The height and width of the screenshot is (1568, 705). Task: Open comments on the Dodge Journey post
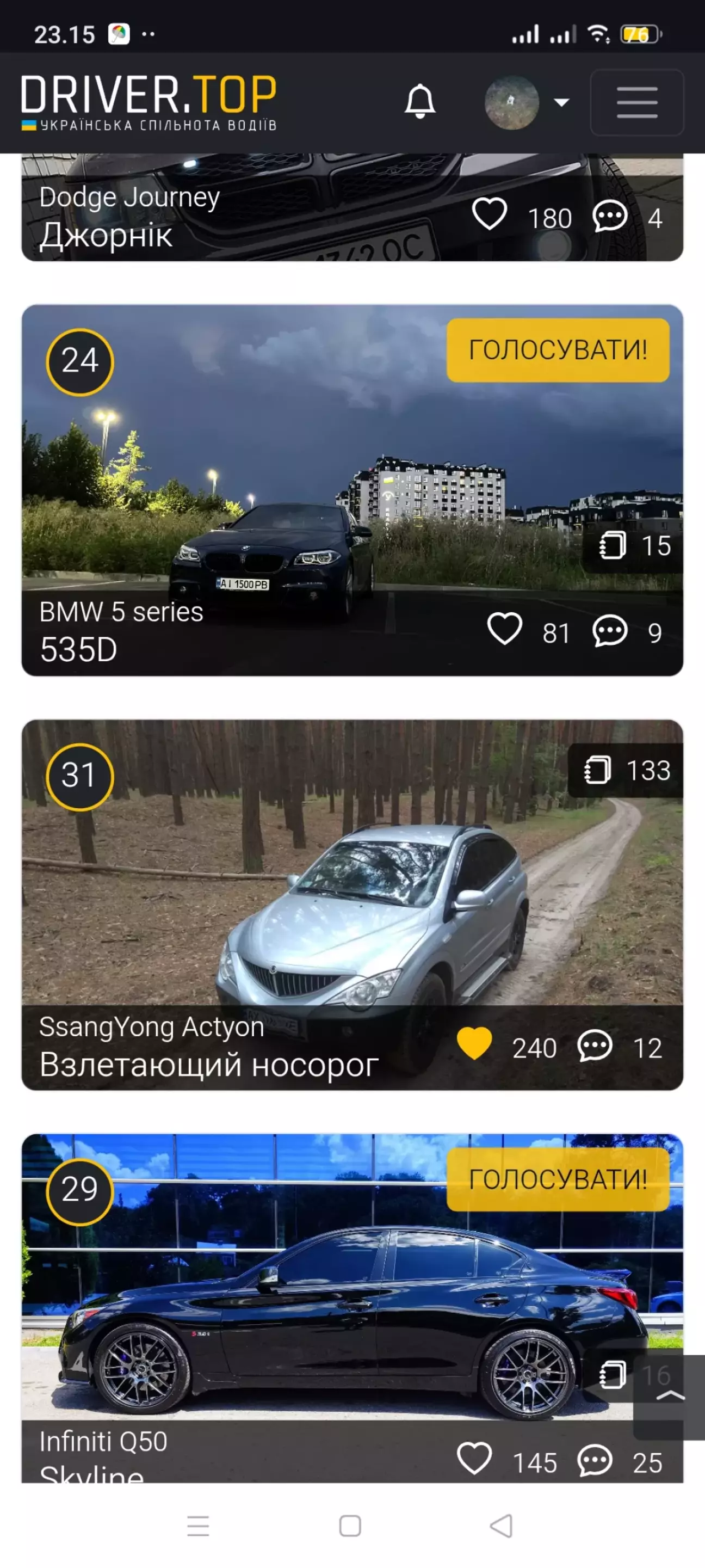(x=609, y=216)
